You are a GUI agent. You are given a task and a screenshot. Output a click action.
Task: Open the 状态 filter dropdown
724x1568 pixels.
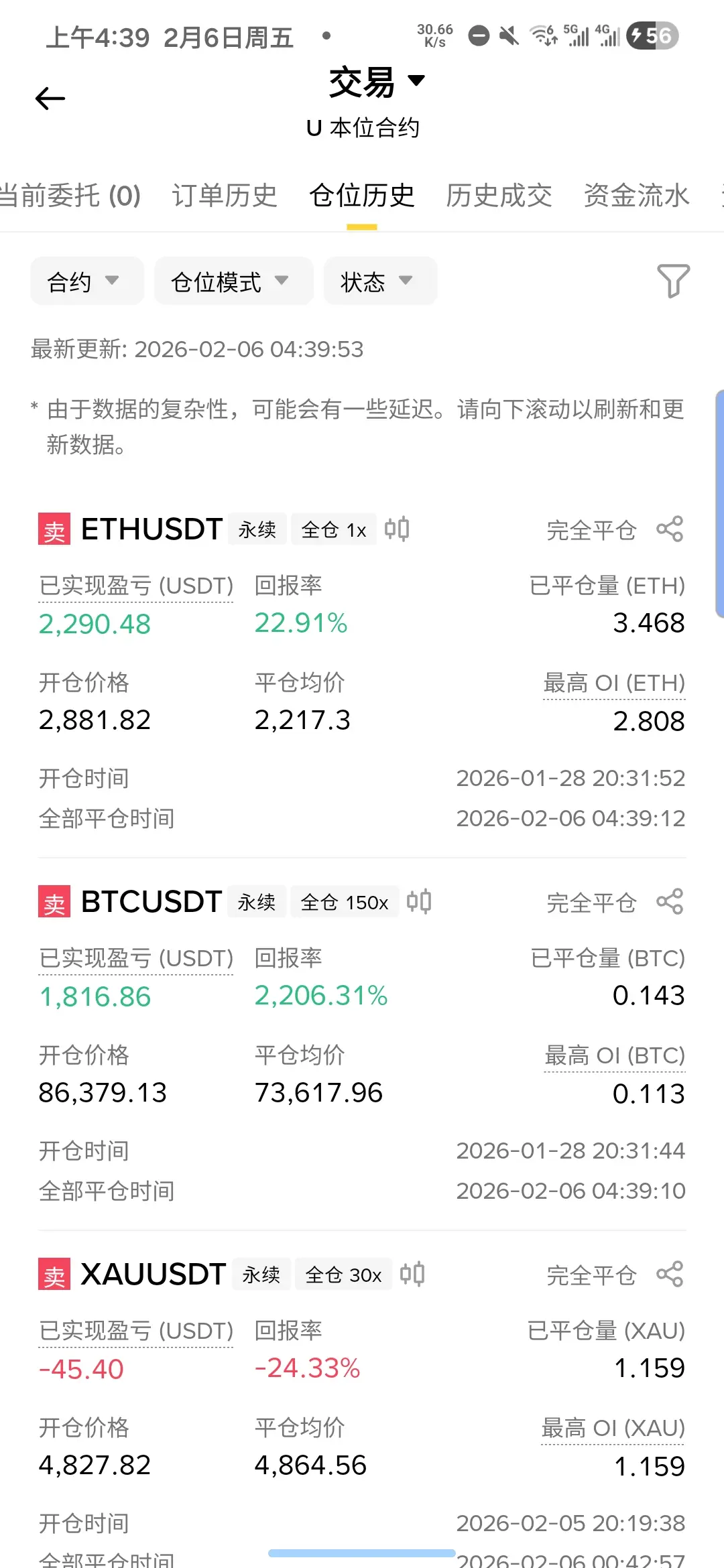coord(380,281)
